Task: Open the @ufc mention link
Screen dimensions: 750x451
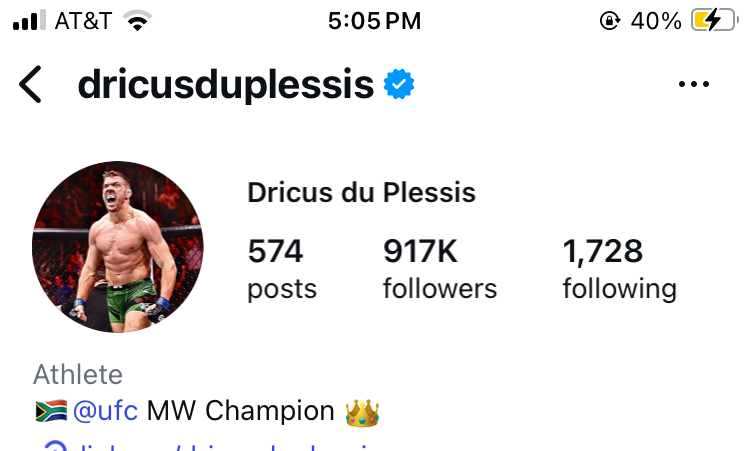Action: [105, 411]
